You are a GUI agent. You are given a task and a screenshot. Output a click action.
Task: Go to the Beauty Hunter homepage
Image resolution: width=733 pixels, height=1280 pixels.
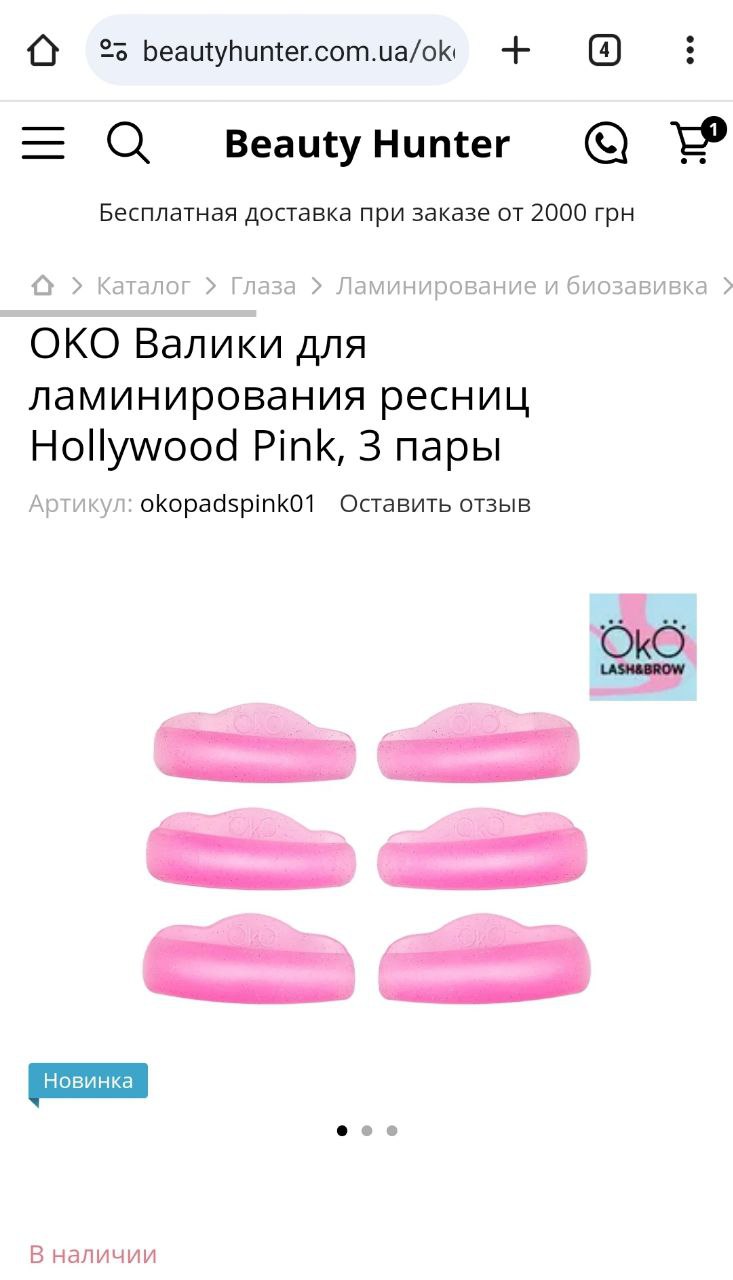[x=367, y=144]
